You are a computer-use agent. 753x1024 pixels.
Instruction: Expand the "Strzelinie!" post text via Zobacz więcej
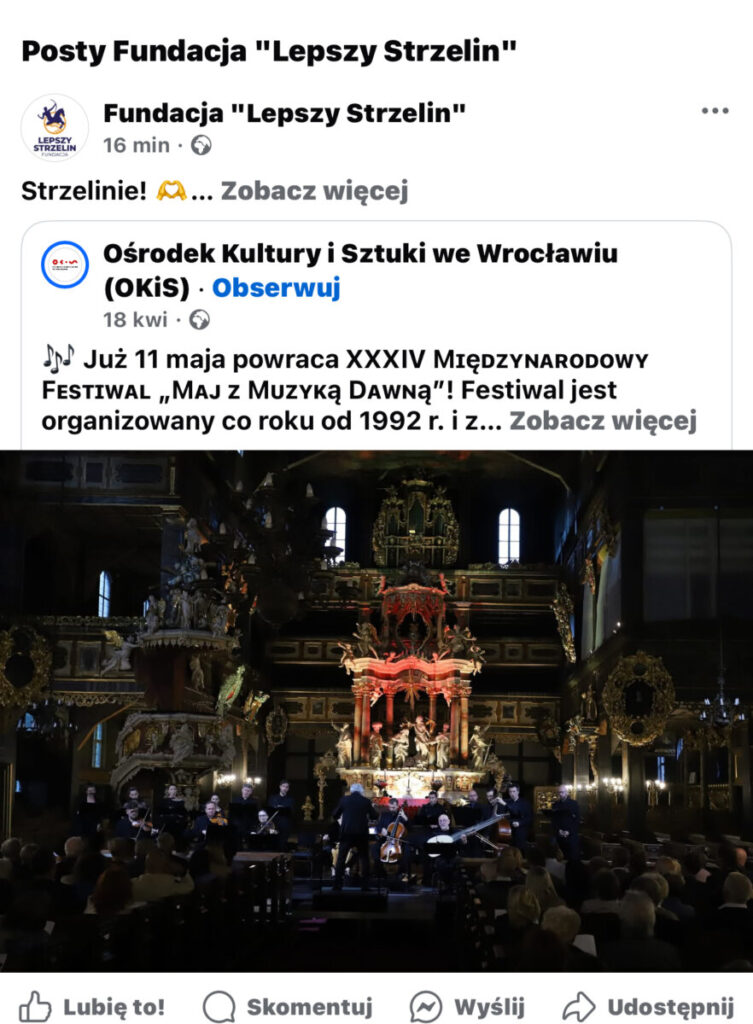pos(314,191)
